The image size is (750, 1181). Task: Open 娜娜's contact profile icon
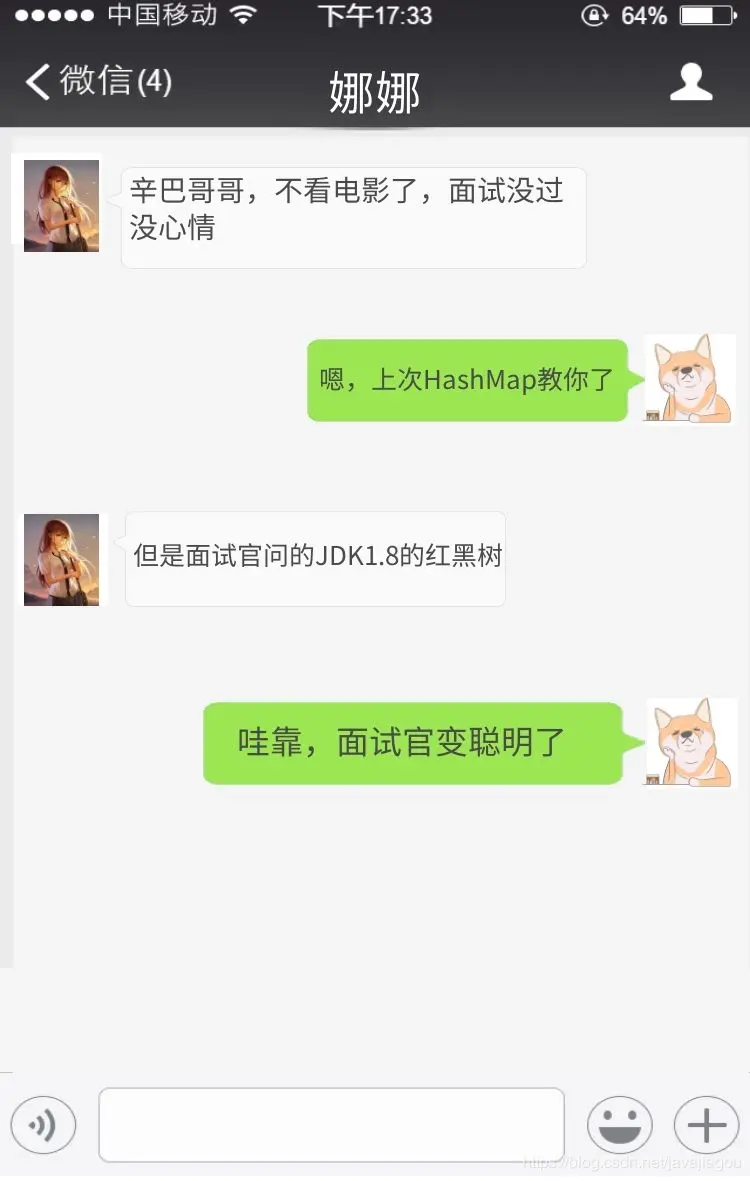tap(690, 82)
